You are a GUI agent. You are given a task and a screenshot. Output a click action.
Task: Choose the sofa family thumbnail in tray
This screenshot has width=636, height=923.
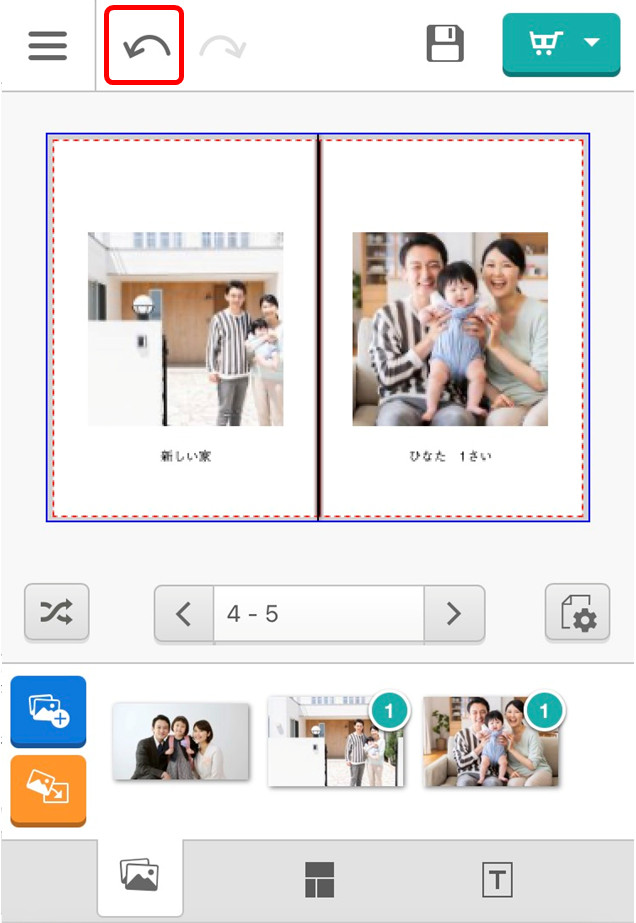(x=490, y=741)
